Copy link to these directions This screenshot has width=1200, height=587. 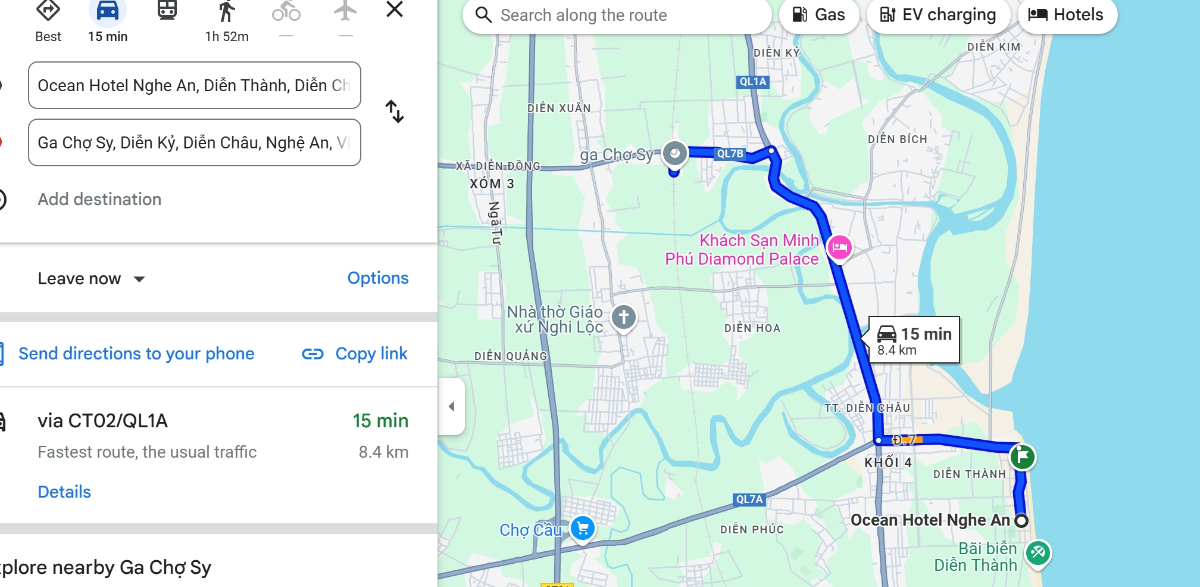(355, 353)
